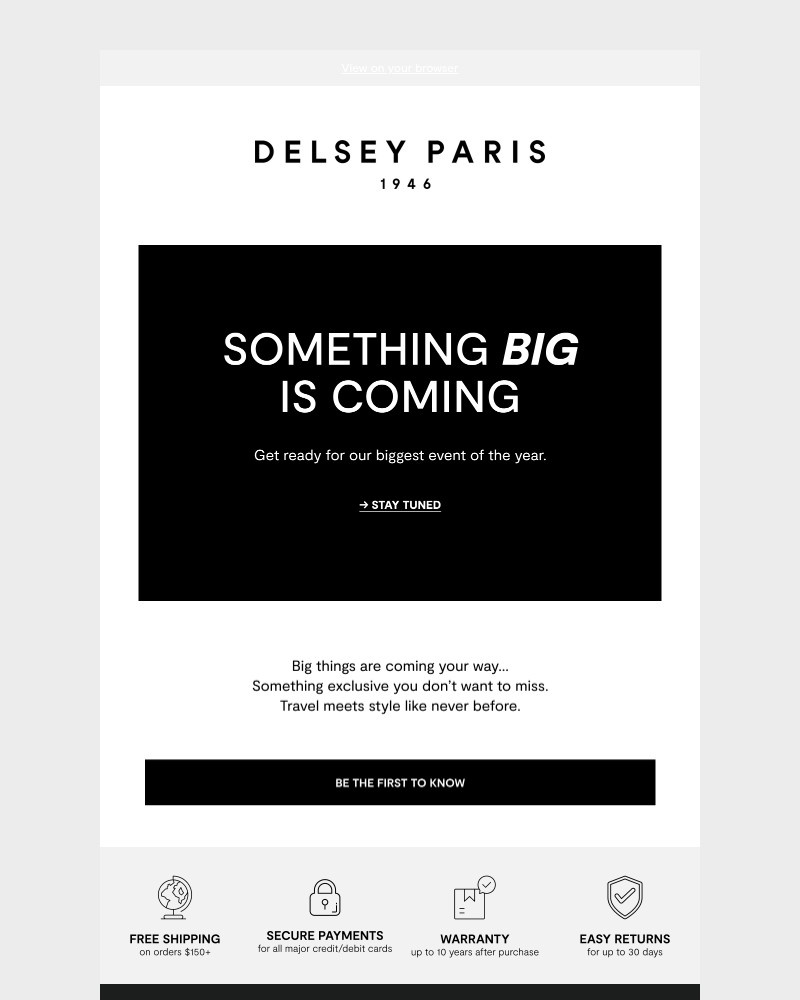Click the WARRANTY label text

(x=474, y=939)
